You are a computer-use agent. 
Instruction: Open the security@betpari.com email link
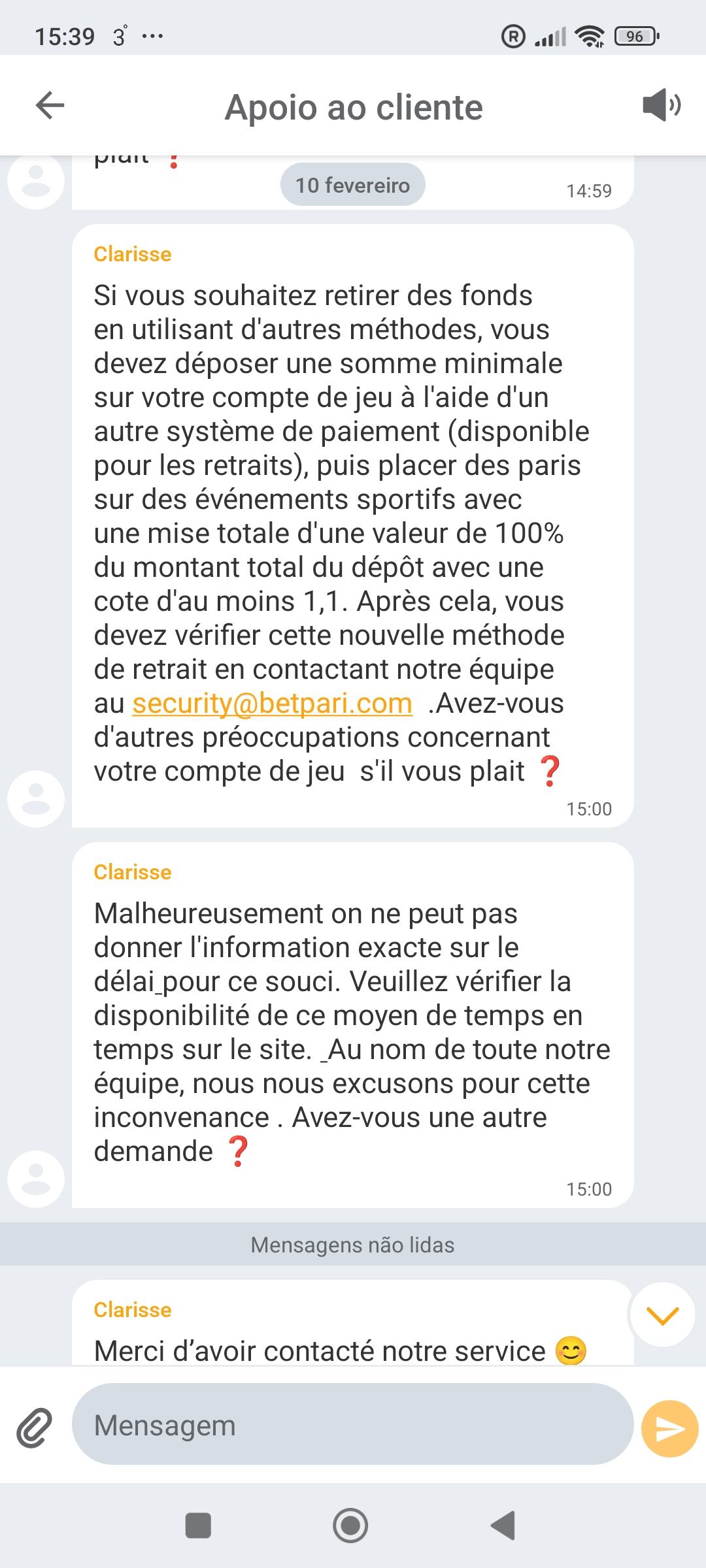pyautogui.click(x=272, y=704)
